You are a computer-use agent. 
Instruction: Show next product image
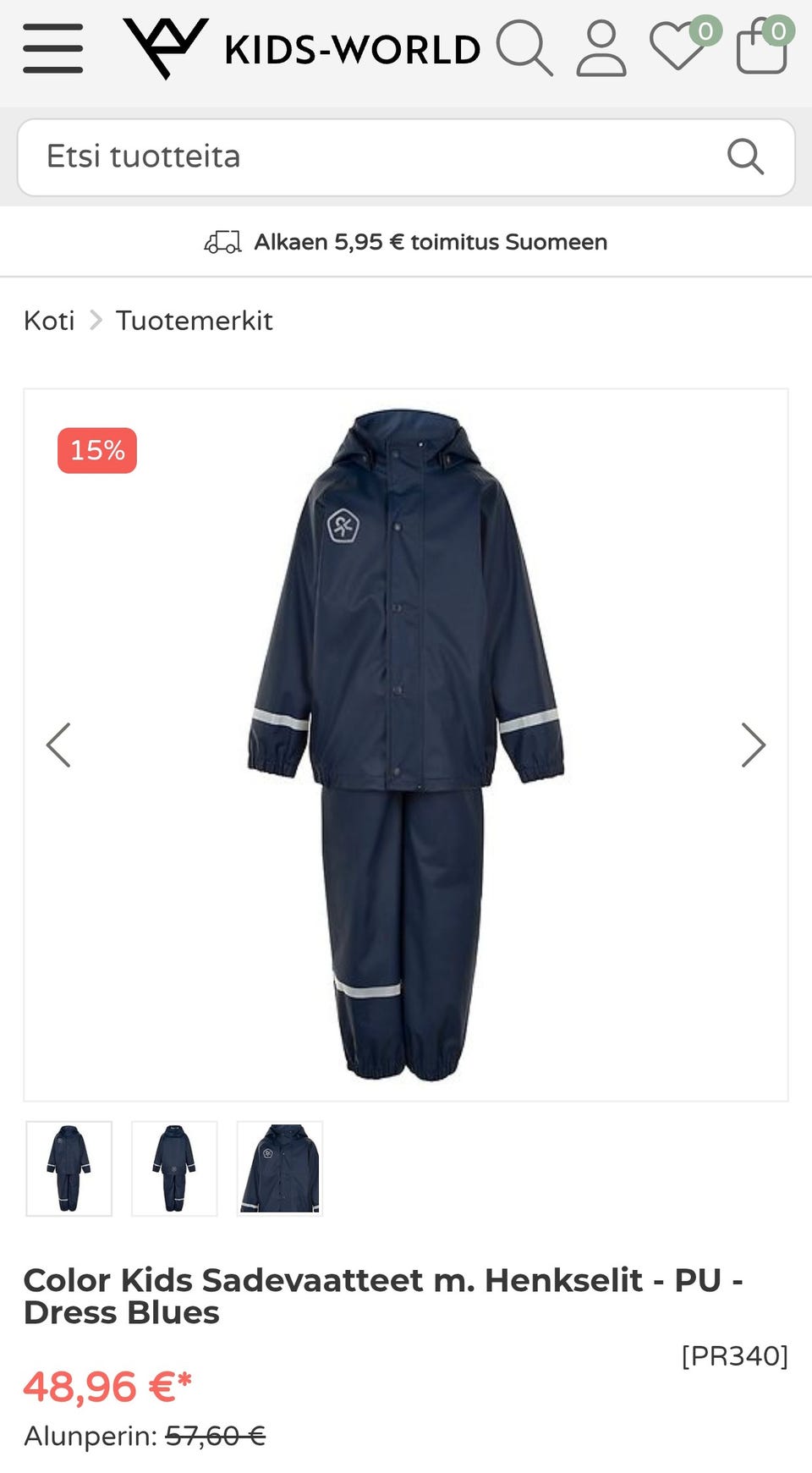point(753,745)
